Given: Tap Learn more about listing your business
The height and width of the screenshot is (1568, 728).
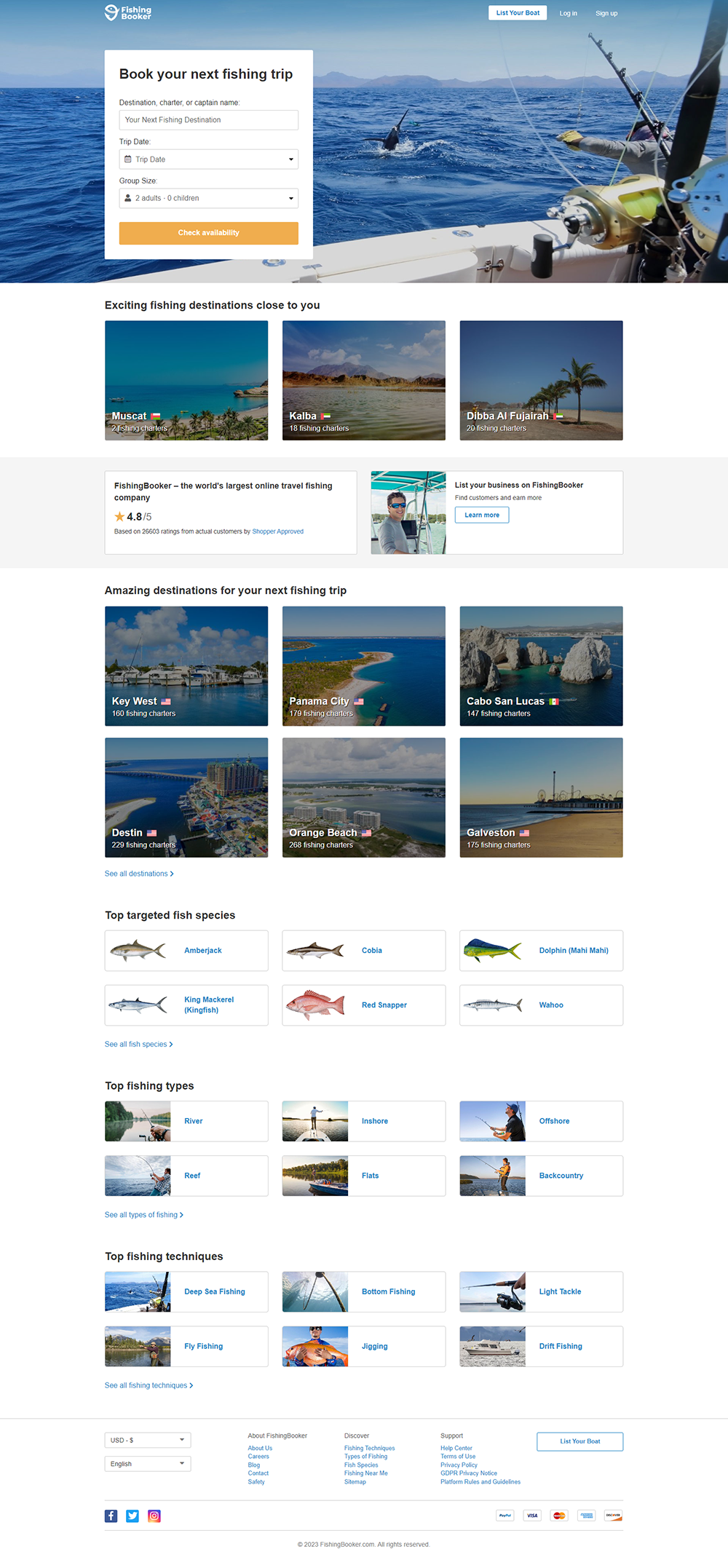Looking at the screenshot, I should click(x=481, y=515).
